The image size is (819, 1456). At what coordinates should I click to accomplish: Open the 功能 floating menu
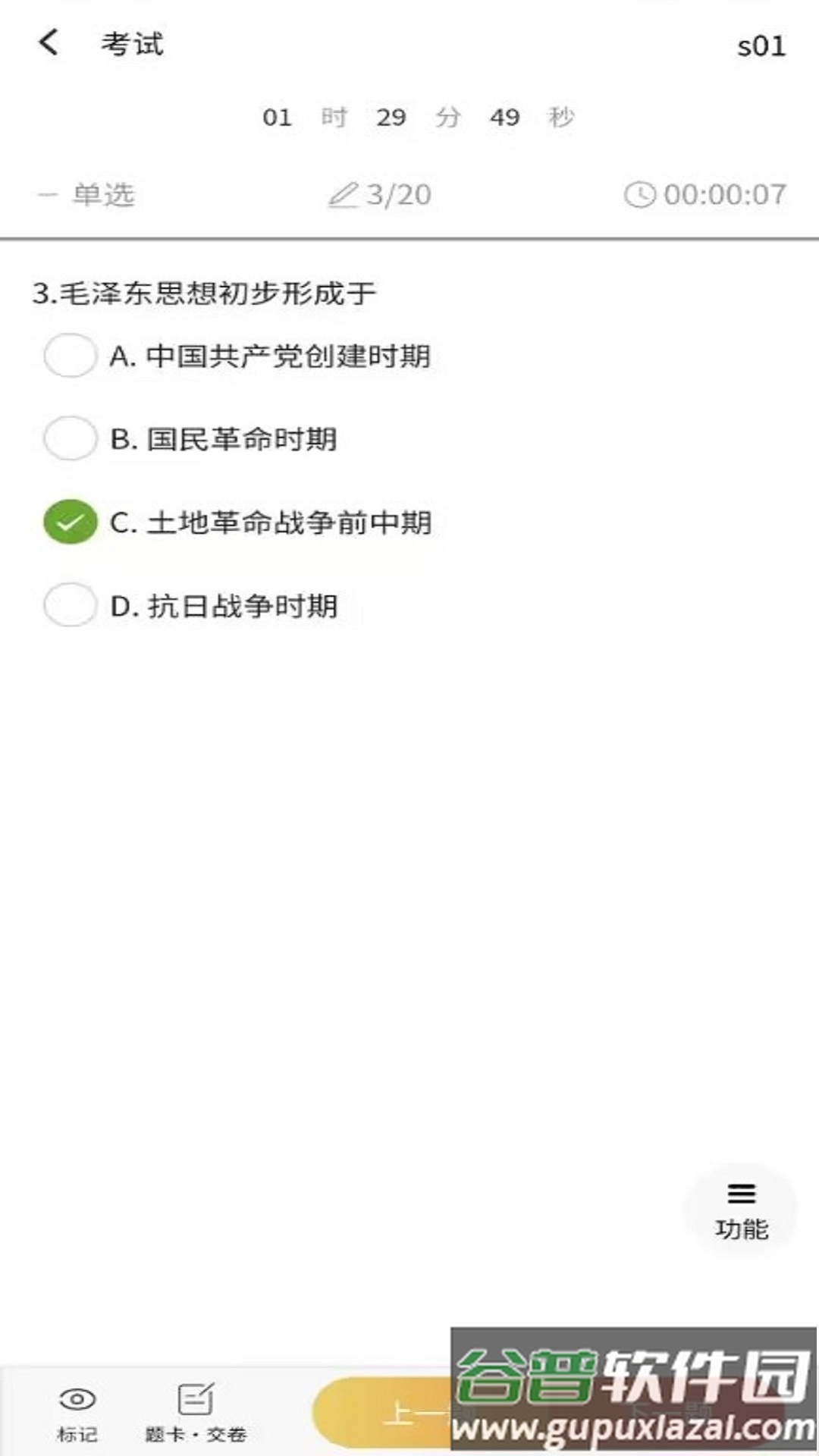pos(741,1210)
